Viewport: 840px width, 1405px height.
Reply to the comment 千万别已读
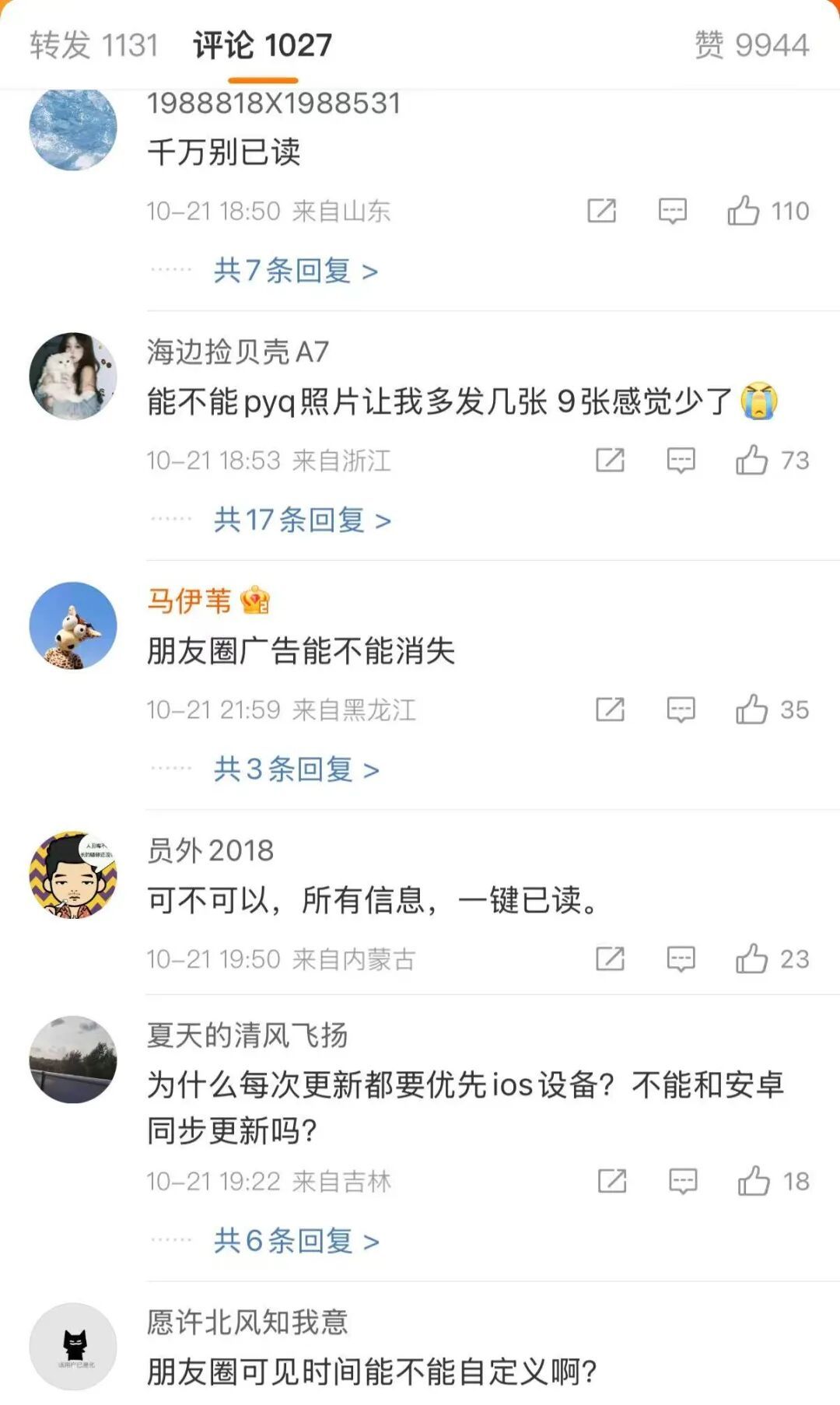point(672,211)
